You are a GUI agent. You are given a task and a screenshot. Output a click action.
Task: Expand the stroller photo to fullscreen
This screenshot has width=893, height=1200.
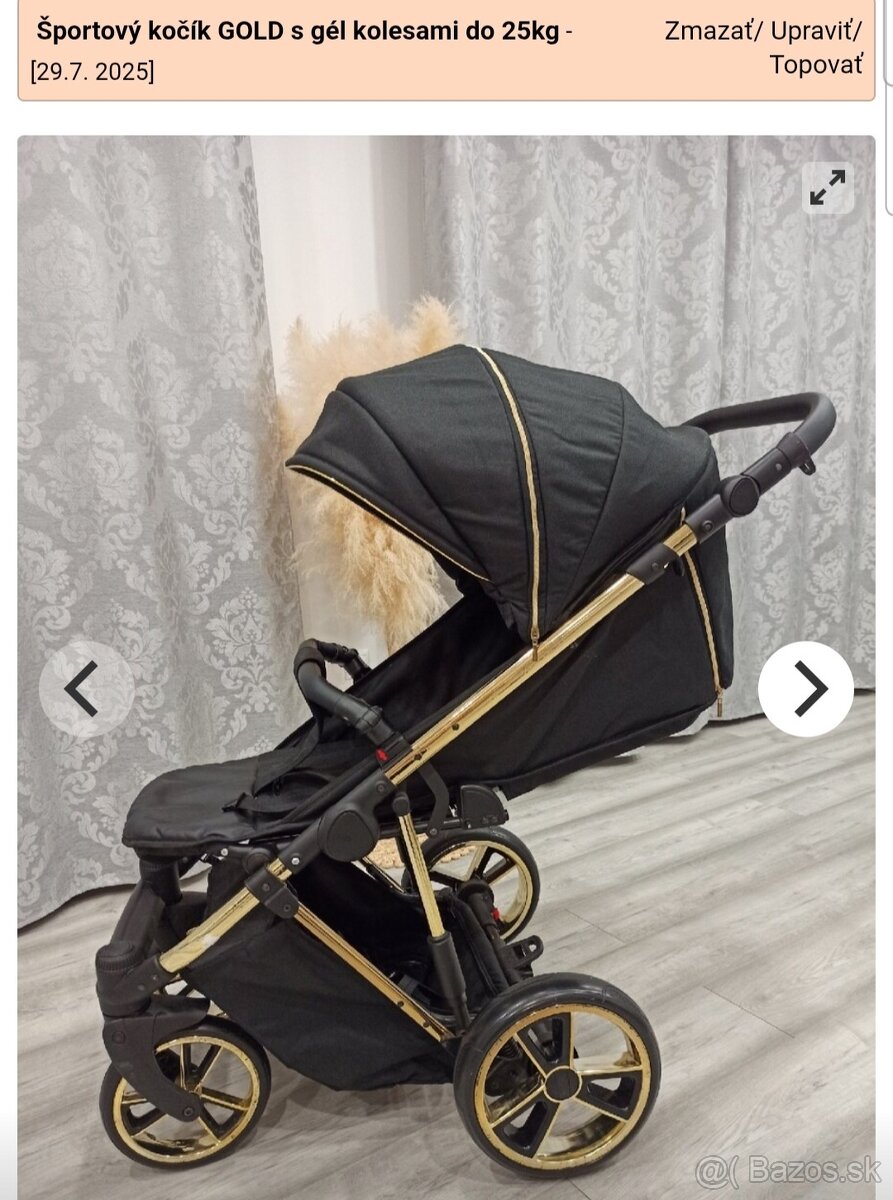click(x=827, y=188)
